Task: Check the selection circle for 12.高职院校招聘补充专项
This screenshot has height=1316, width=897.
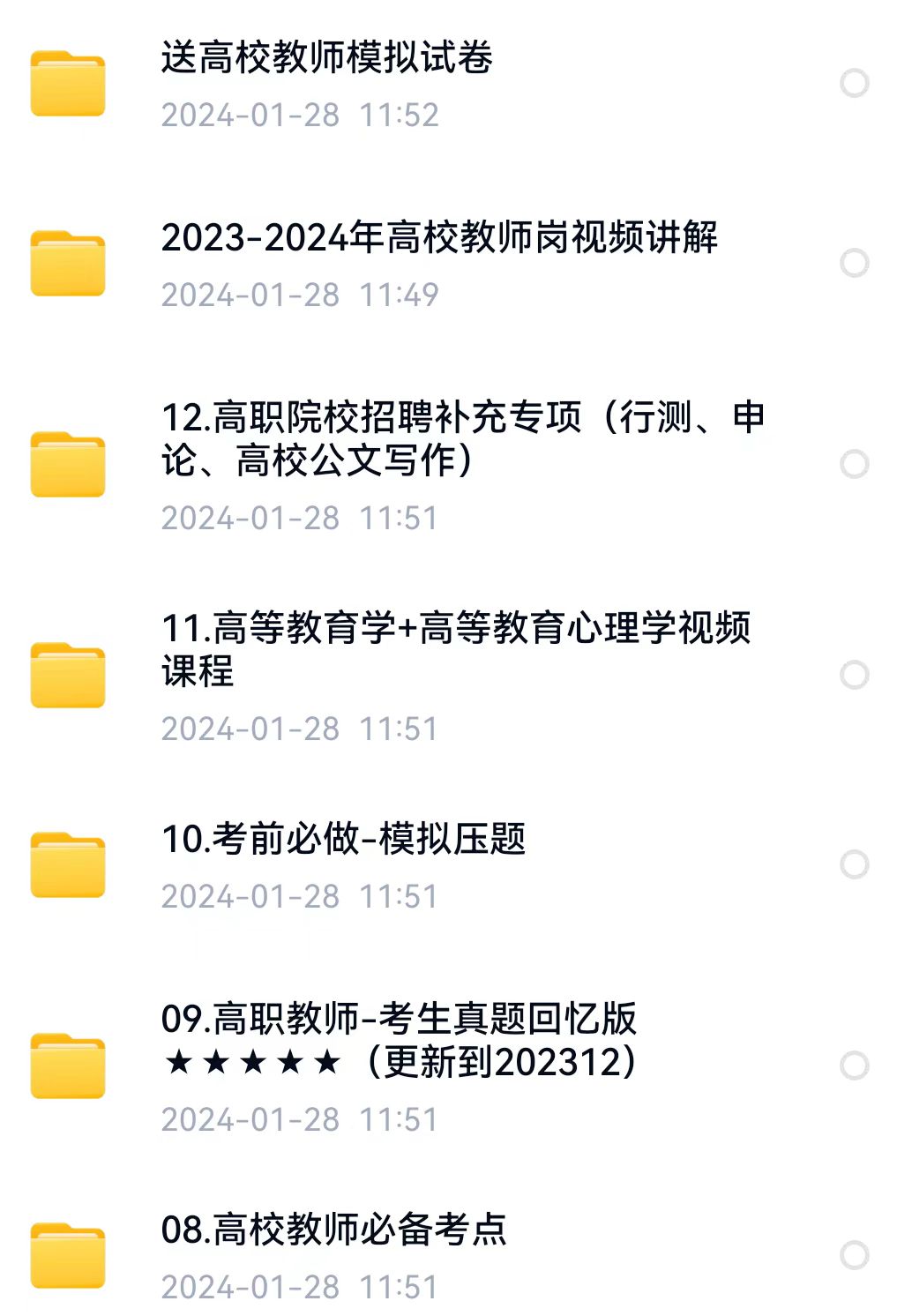Action: (854, 464)
